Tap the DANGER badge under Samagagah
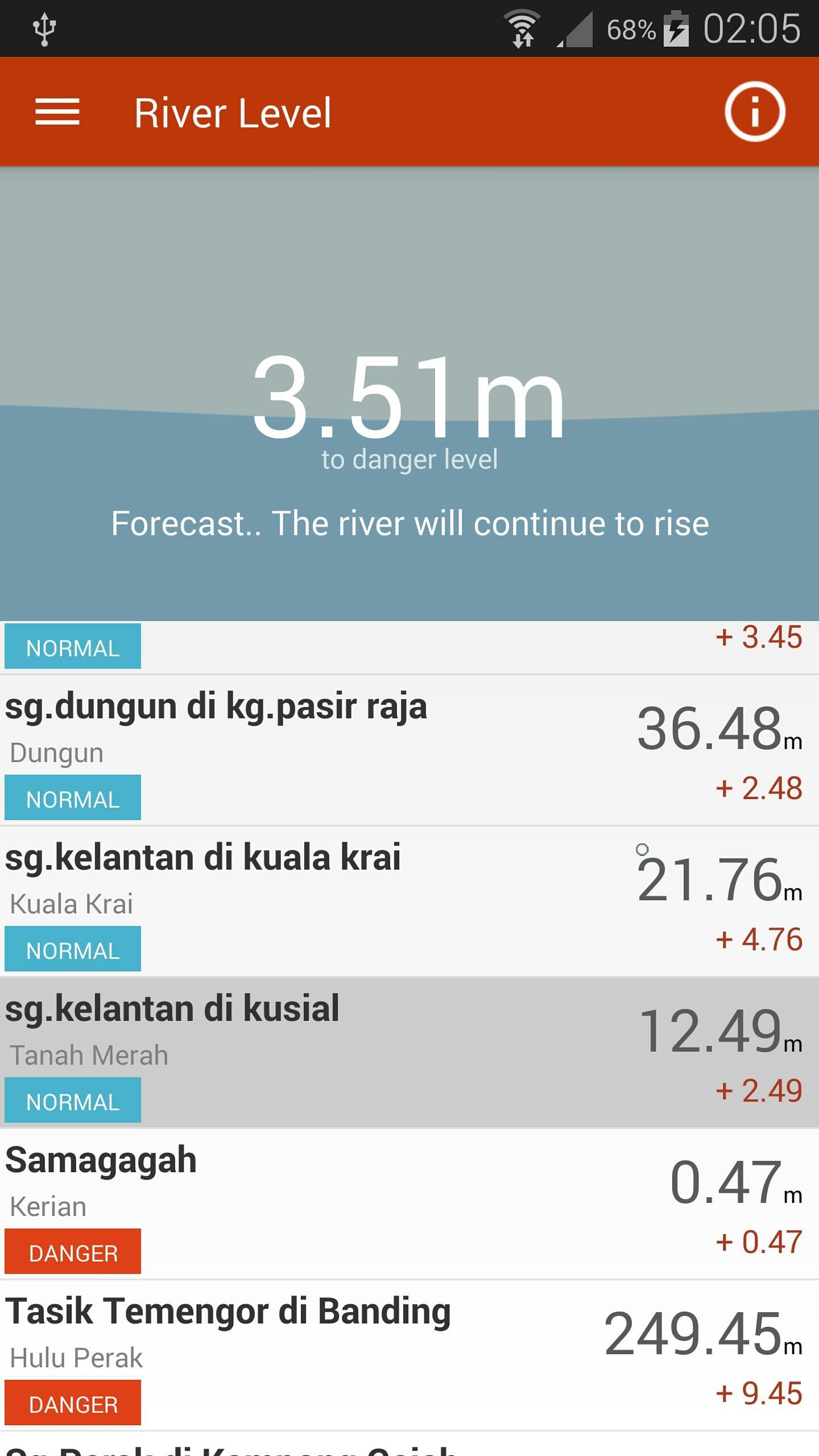This screenshot has height=1456, width=819. [x=73, y=1251]
